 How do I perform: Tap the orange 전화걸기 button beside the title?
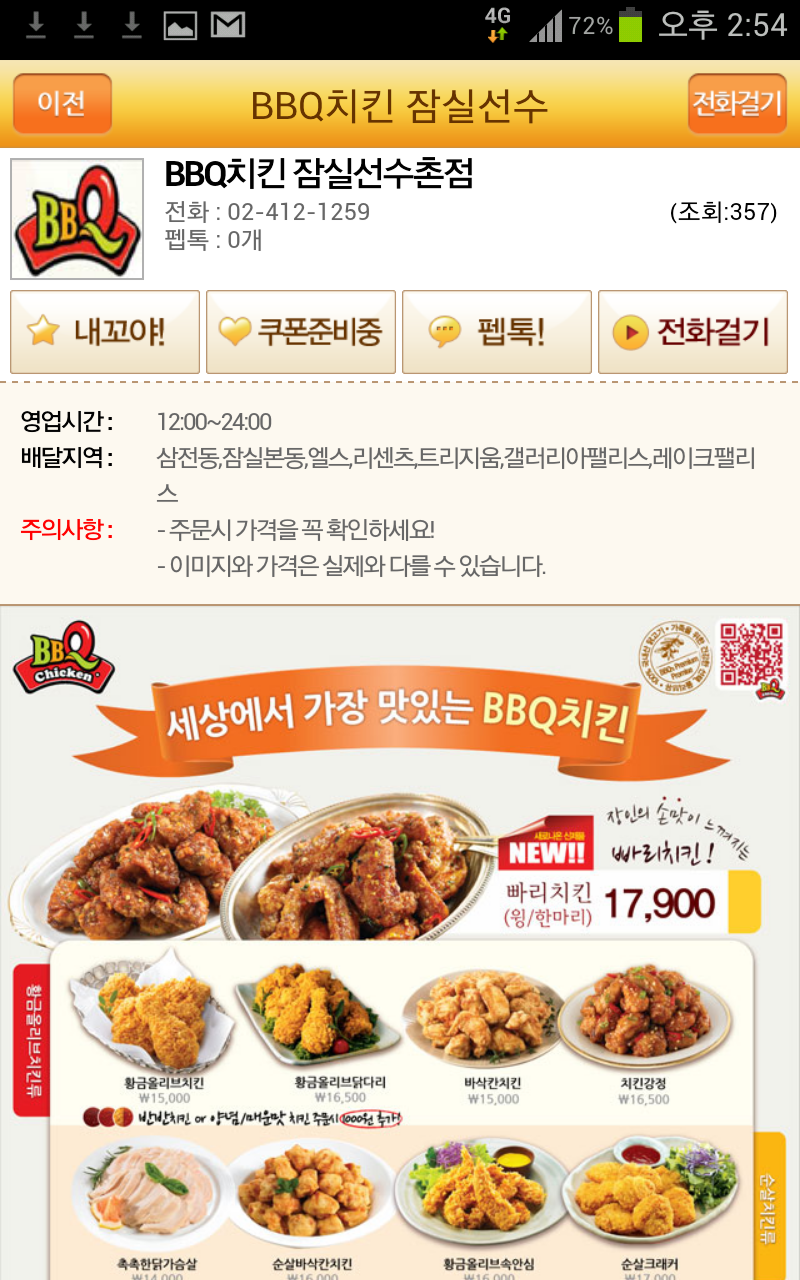click(737, 104)
